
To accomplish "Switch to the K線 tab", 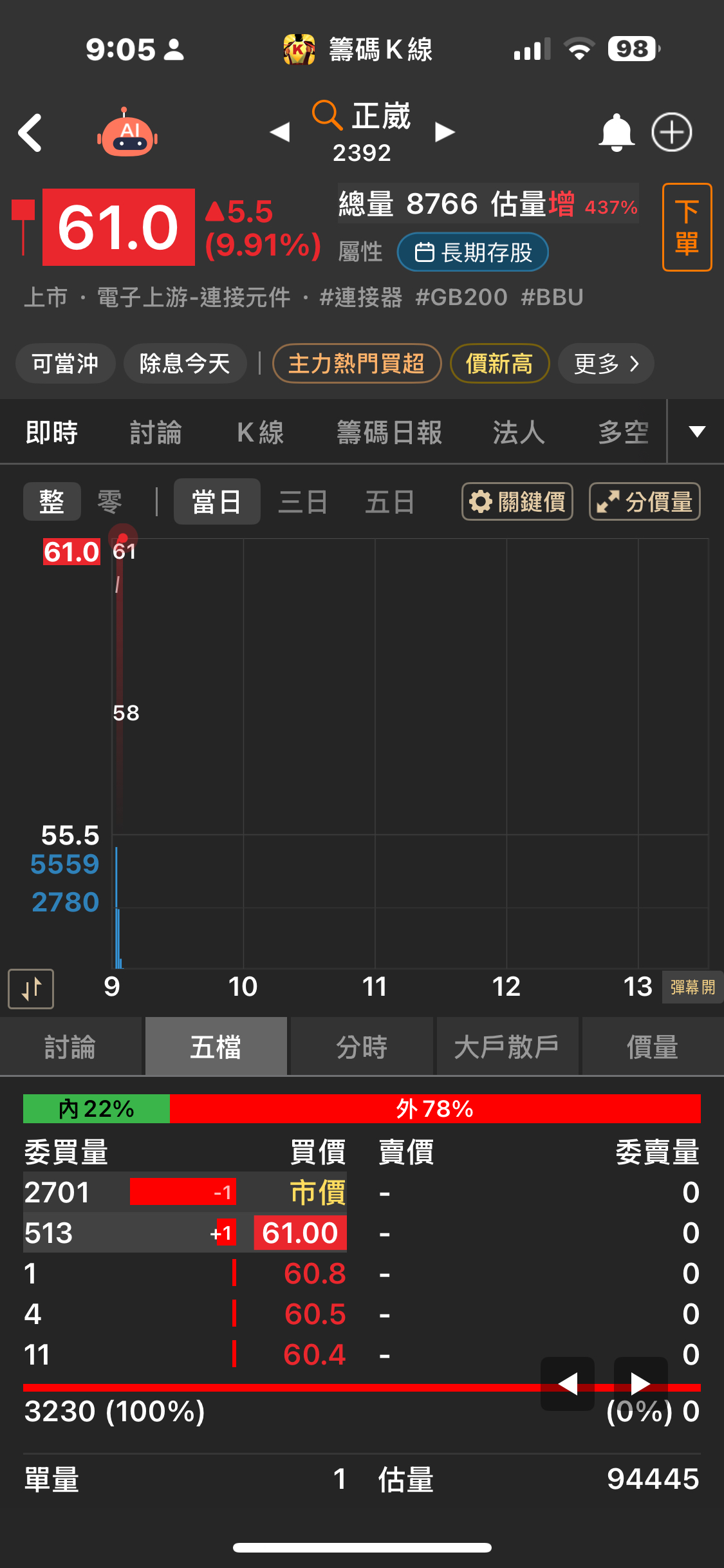I will coord(260,433).
